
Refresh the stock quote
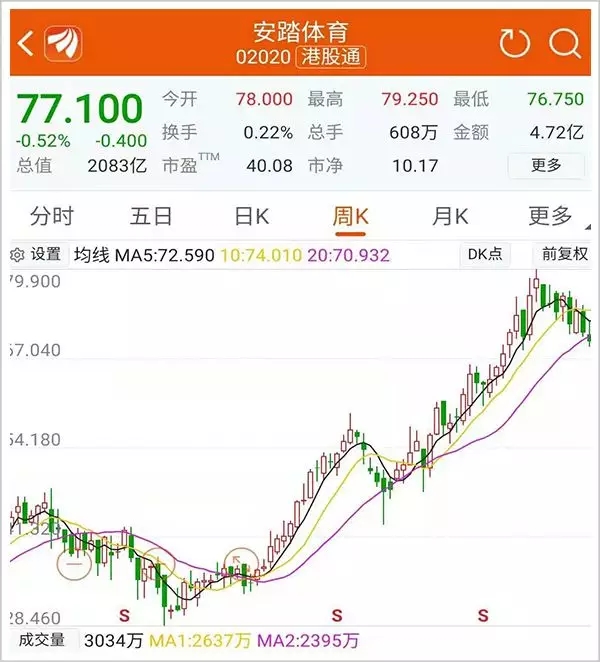[514, 43]
